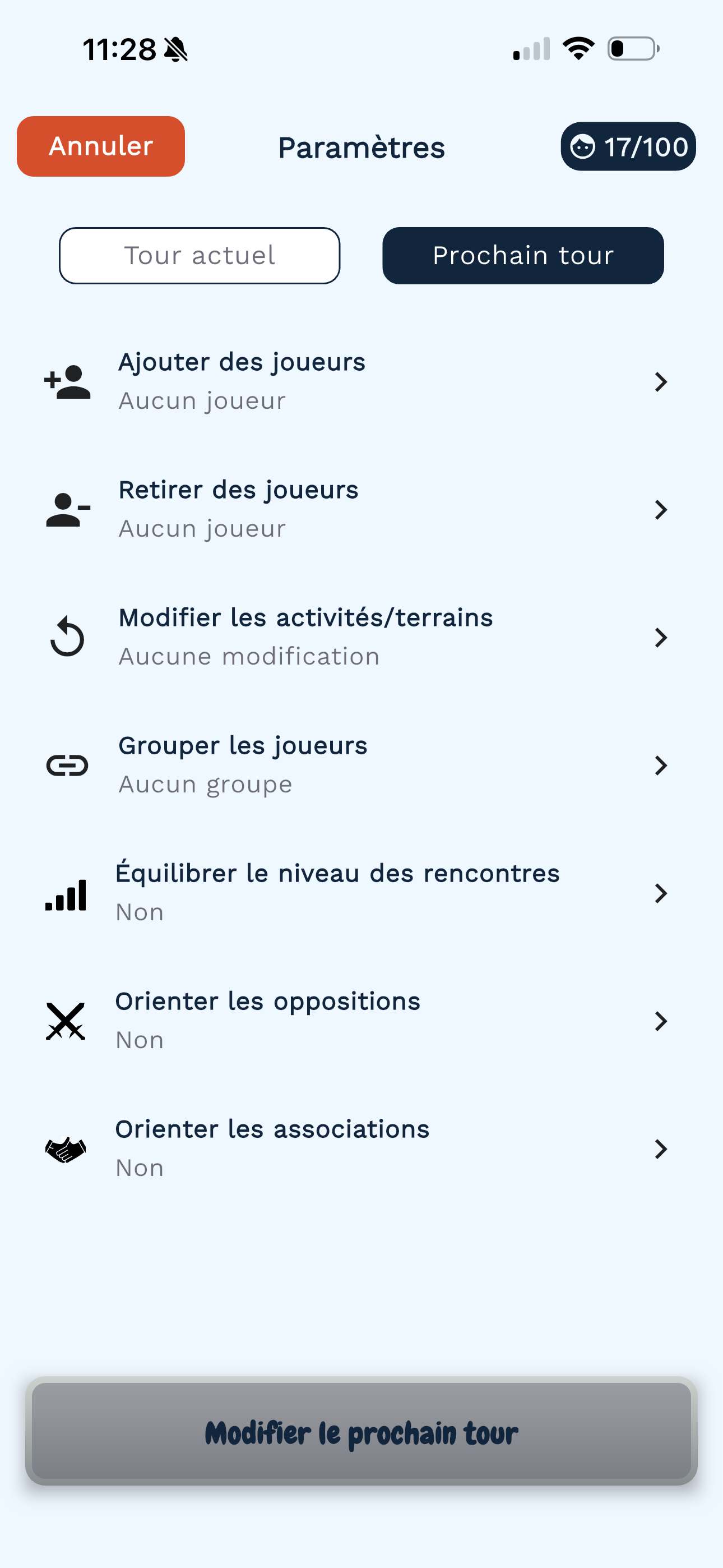Click the crossed swords oppositions icon
The height and width of the screenshot is (1568, 723).
coord(66,1021)
